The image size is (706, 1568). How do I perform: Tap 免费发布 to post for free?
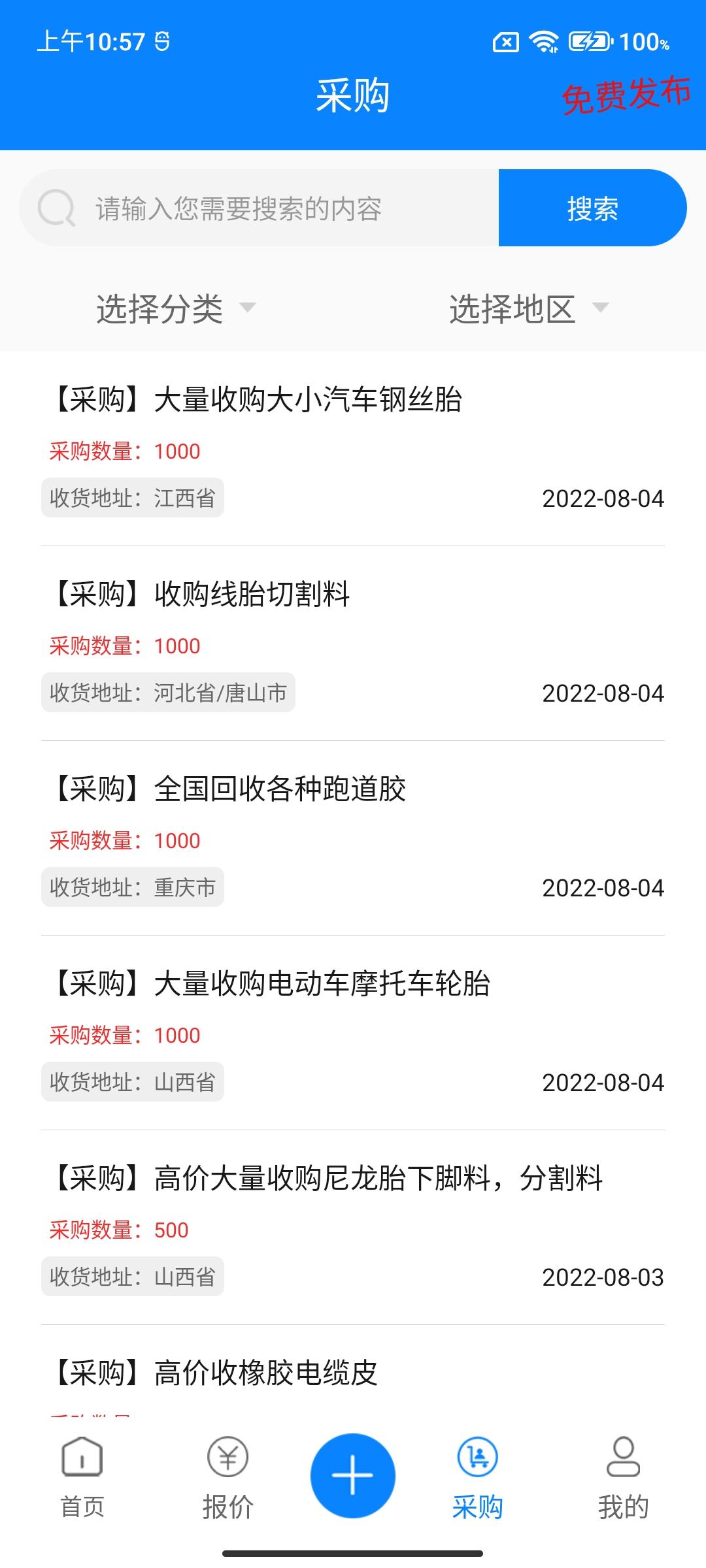(x=625, y=95)
